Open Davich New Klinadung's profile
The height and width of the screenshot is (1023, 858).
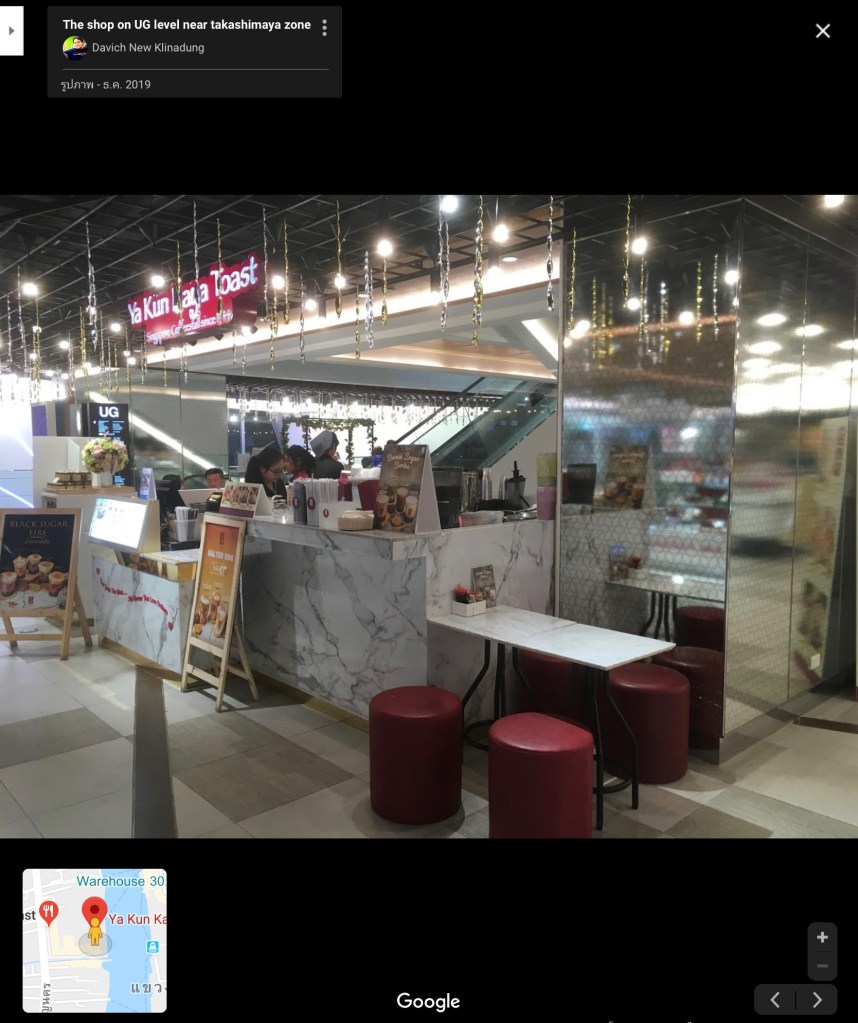coord(147,48)
